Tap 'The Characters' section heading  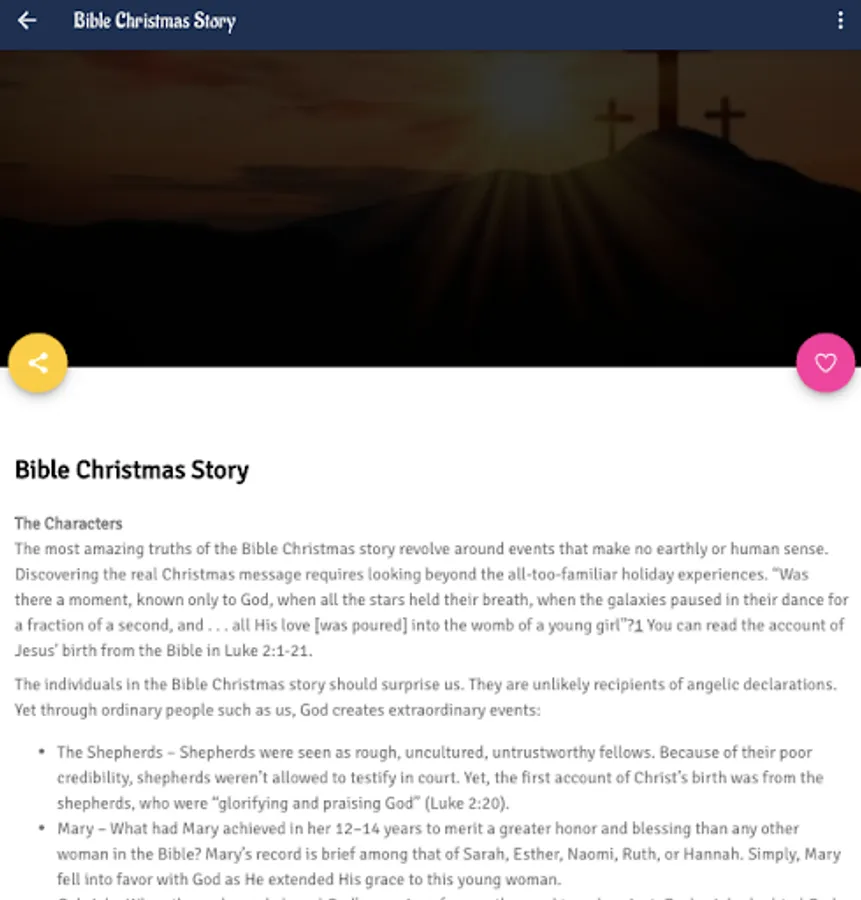[x=68, y=523]
